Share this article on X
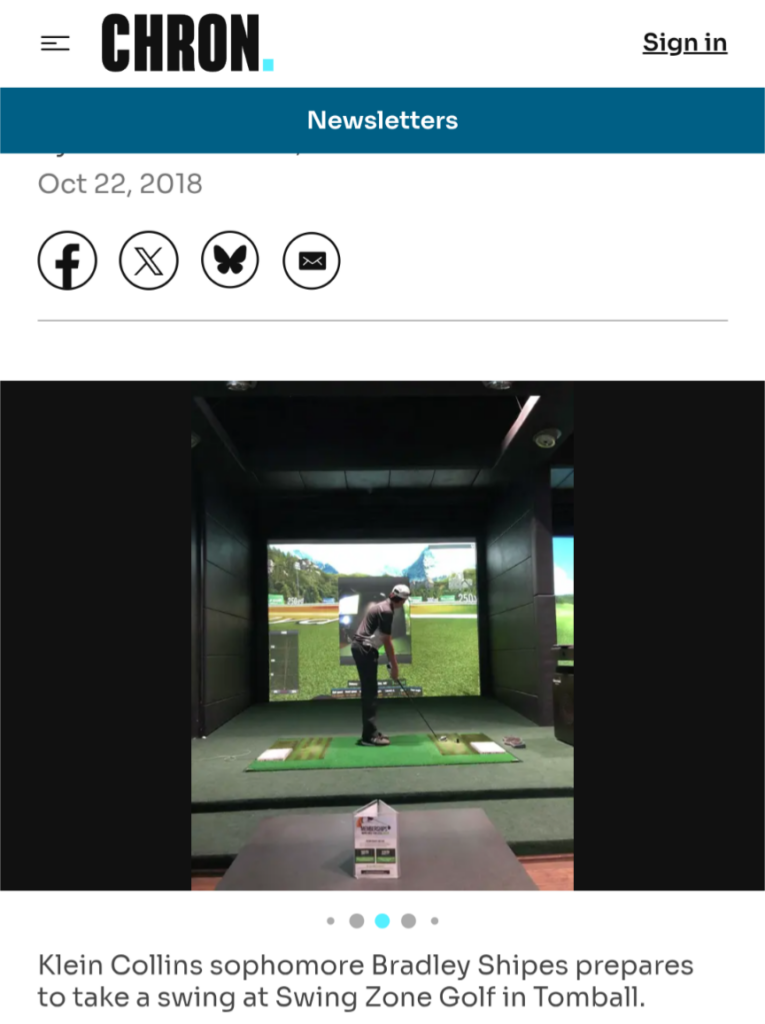 (x=148, y=261)
